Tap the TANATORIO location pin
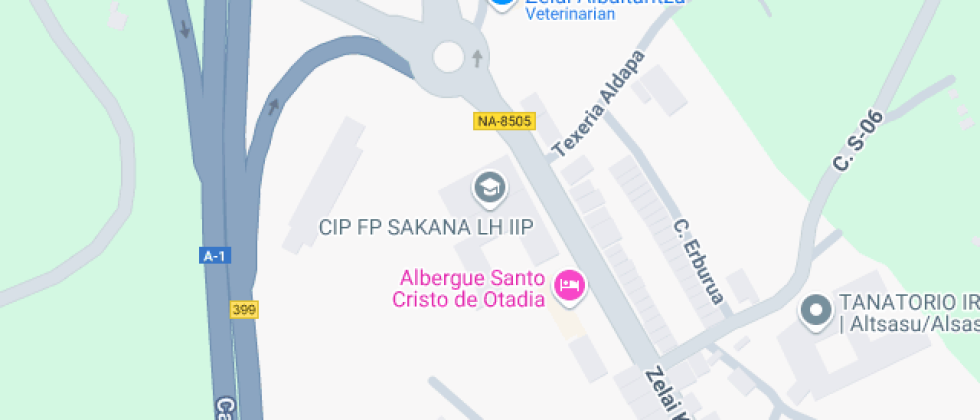Image resolution: width=980 pixels, height=420 pixels. click(x=816, y=310)
